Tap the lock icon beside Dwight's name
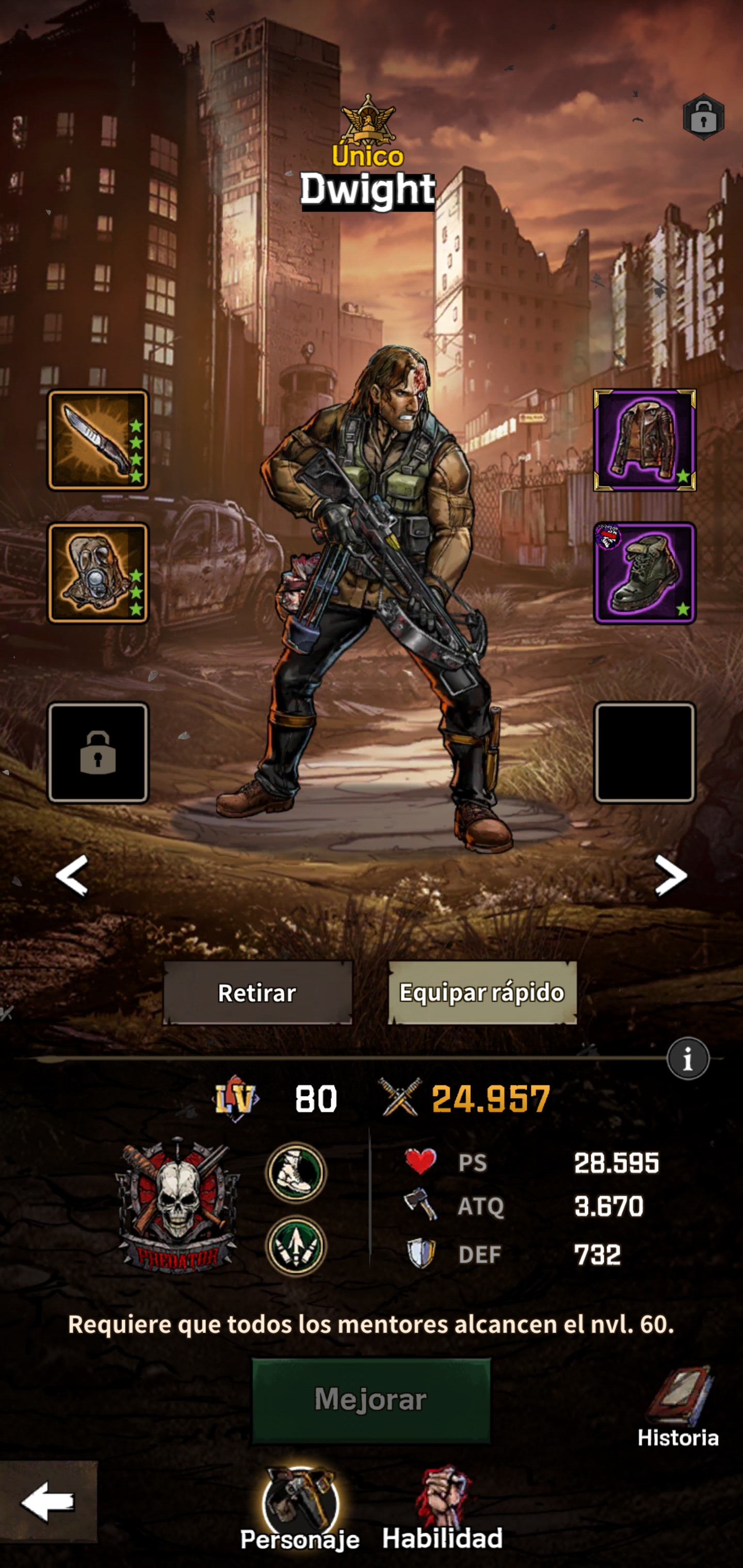 703,117
